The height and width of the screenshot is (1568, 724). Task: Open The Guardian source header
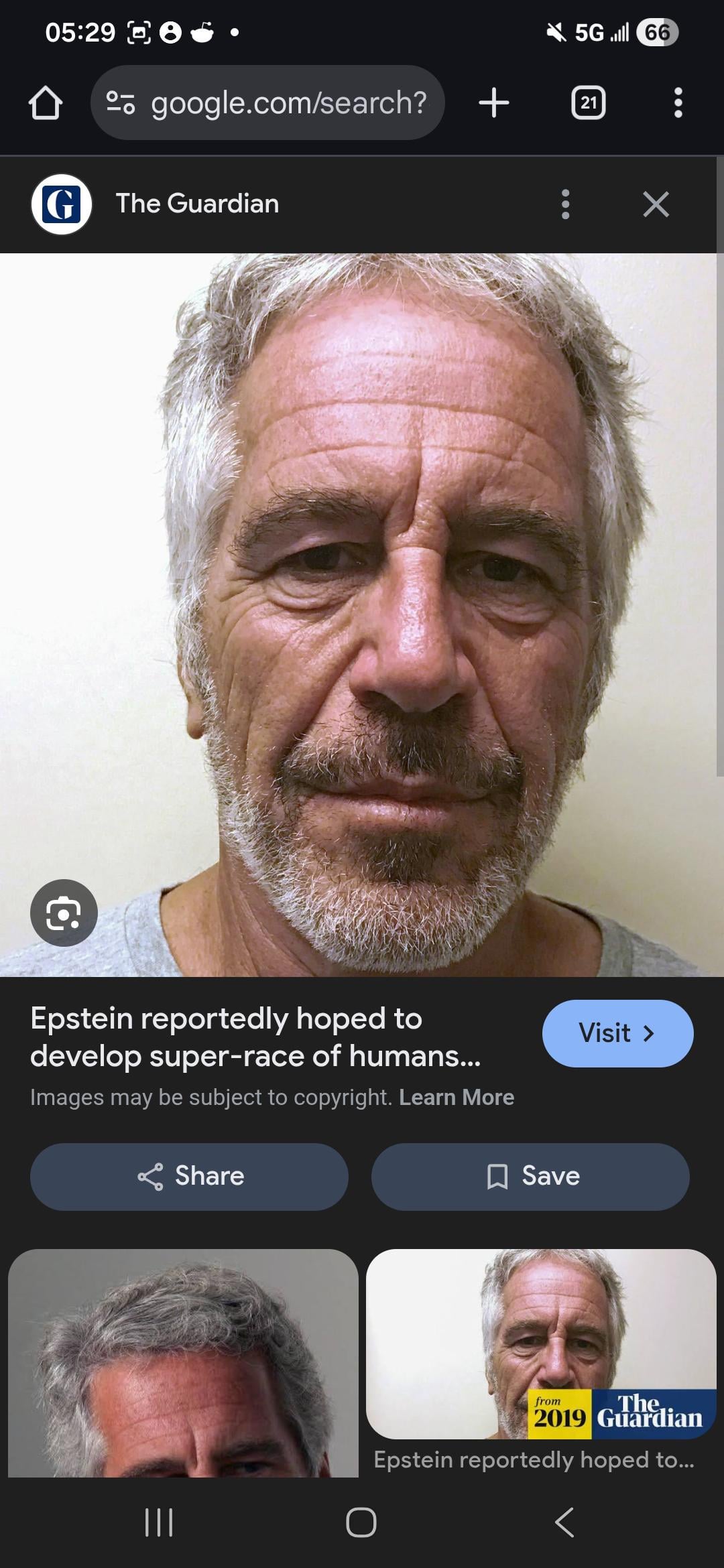[x=197, y=204]
